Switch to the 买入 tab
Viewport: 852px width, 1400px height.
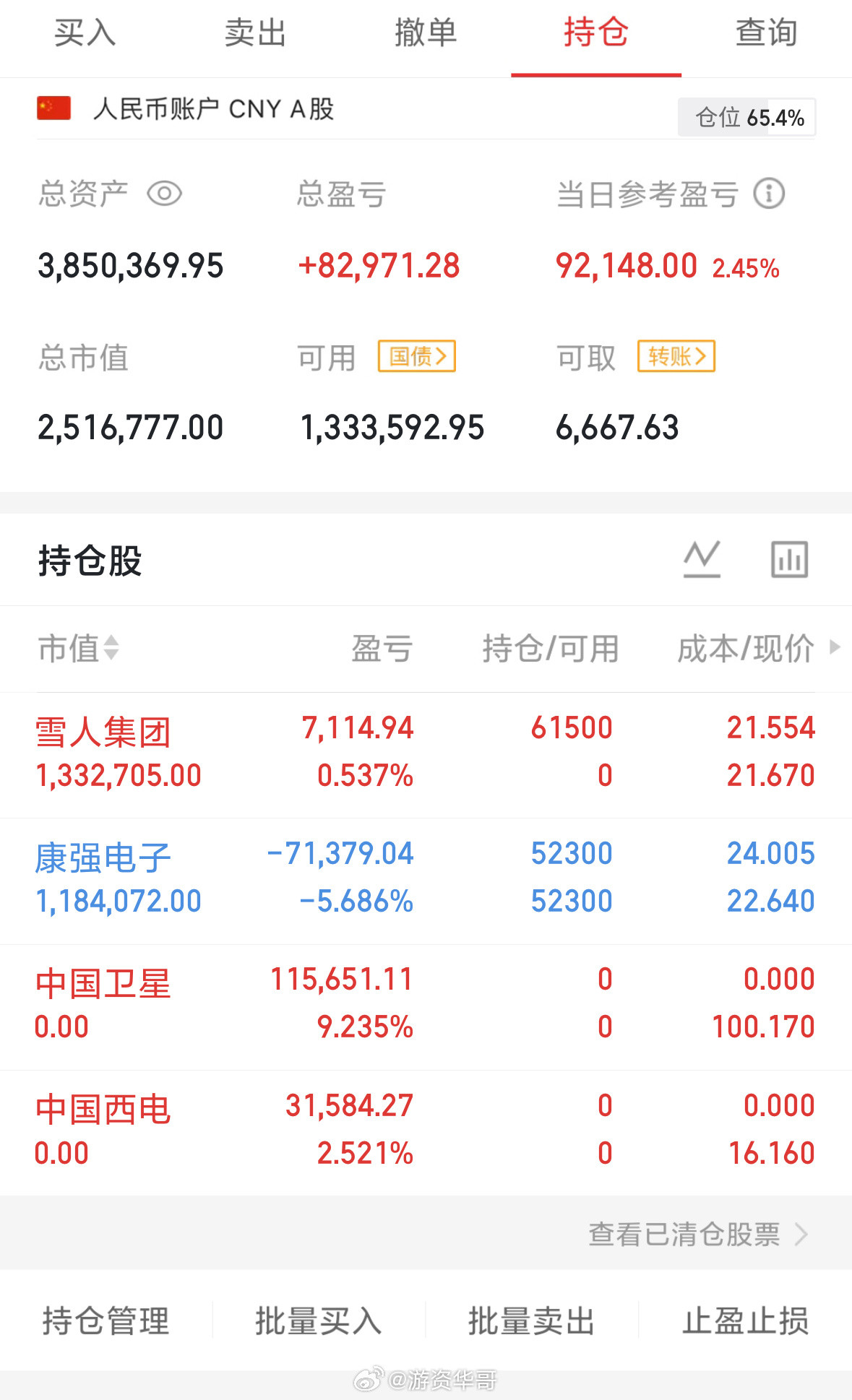point(85,33)
